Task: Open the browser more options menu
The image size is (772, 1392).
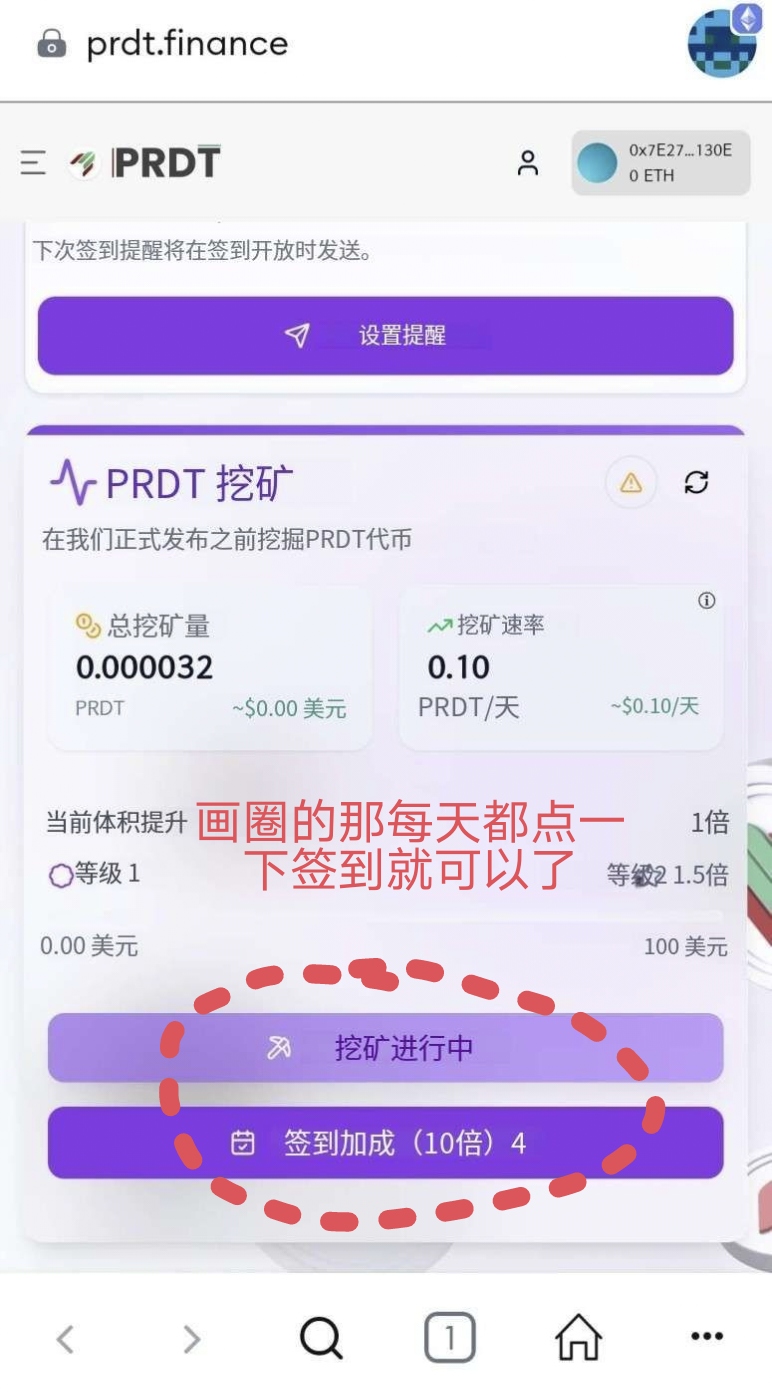Action: [x=706, y=1335]
